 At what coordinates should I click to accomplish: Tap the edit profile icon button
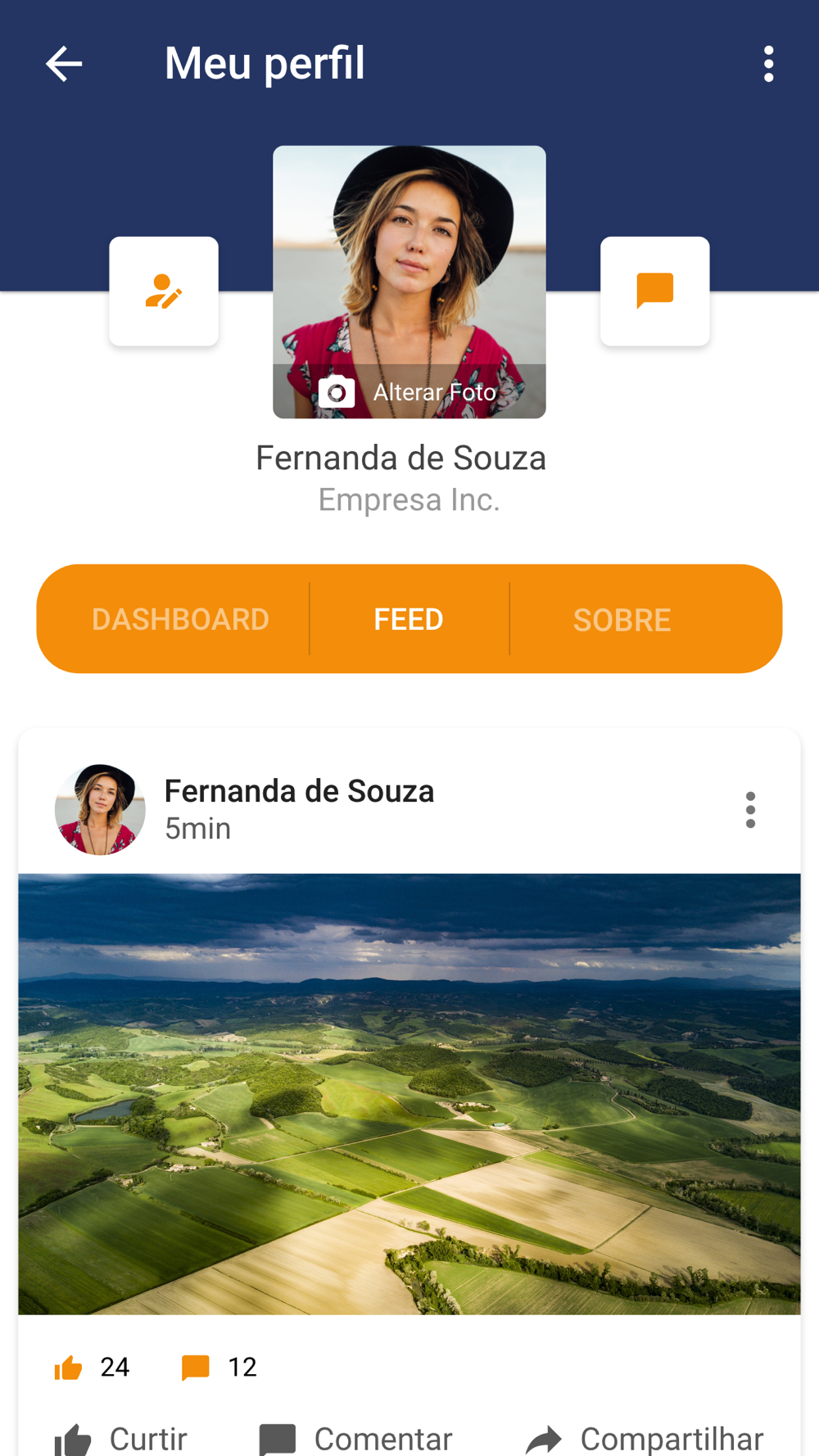[x=164, y=292]
